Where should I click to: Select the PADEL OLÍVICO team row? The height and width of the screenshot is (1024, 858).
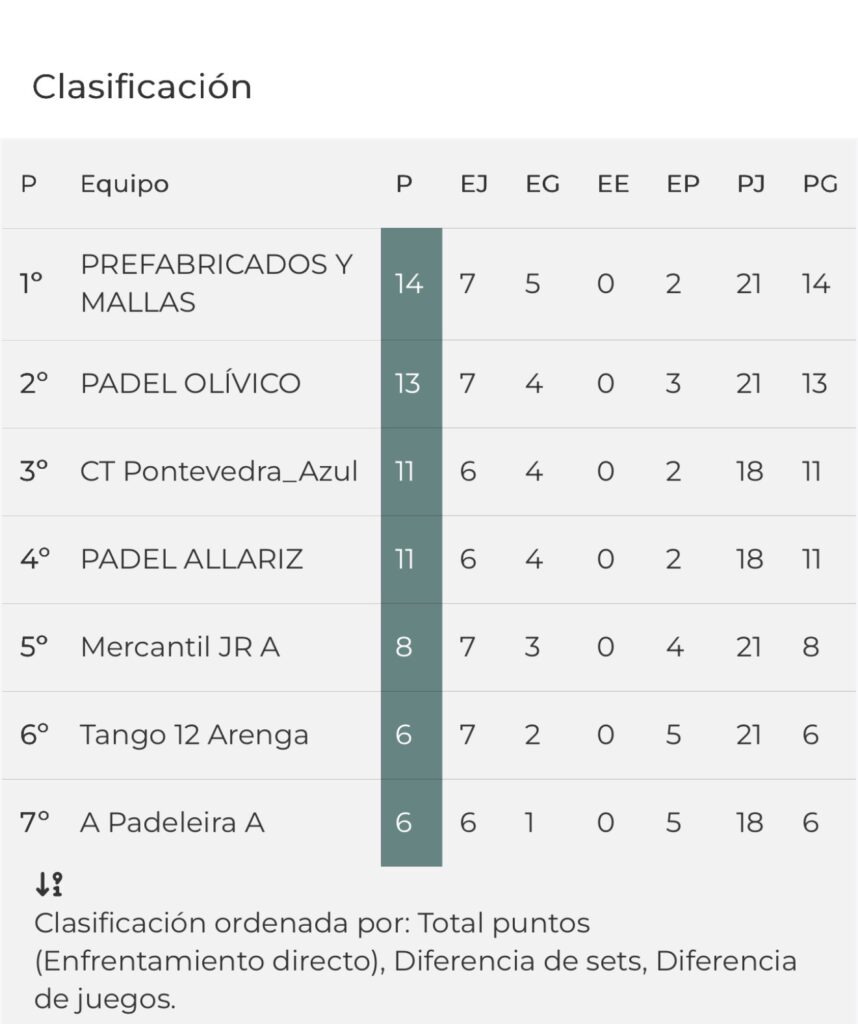pos(190,384)
